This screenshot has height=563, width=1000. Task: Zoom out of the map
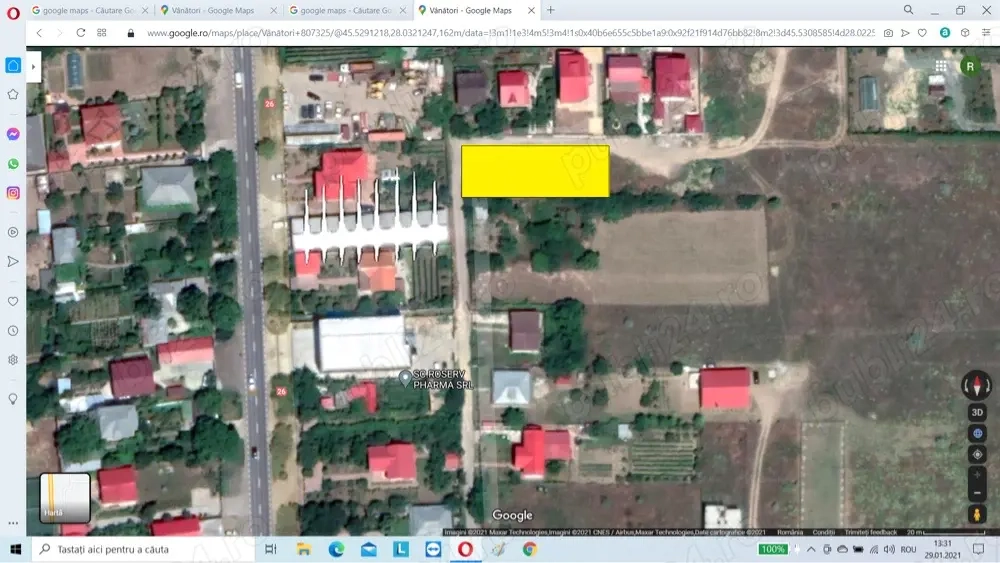[977, 493]
